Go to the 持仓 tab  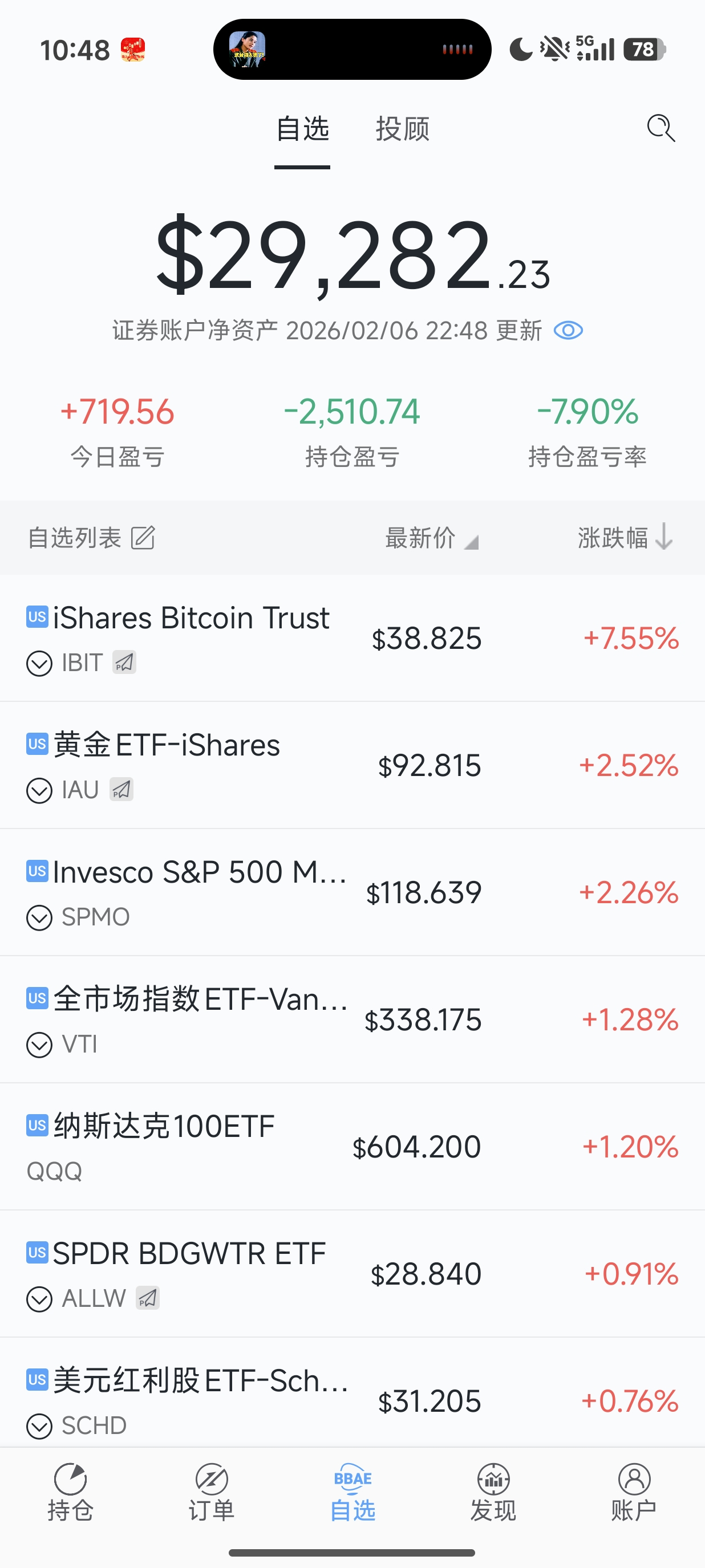point(71,1493)
